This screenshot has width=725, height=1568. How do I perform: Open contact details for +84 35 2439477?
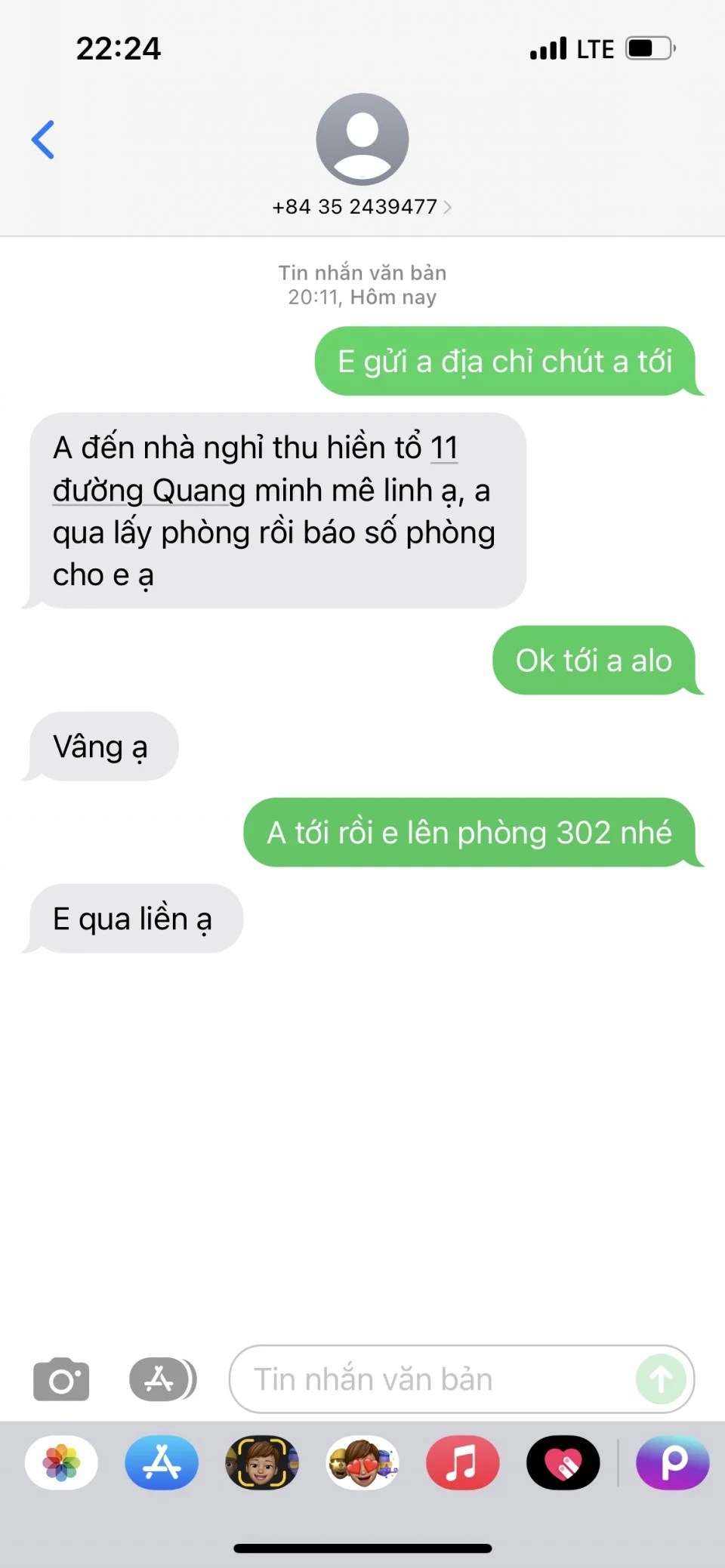coord(362,206)
